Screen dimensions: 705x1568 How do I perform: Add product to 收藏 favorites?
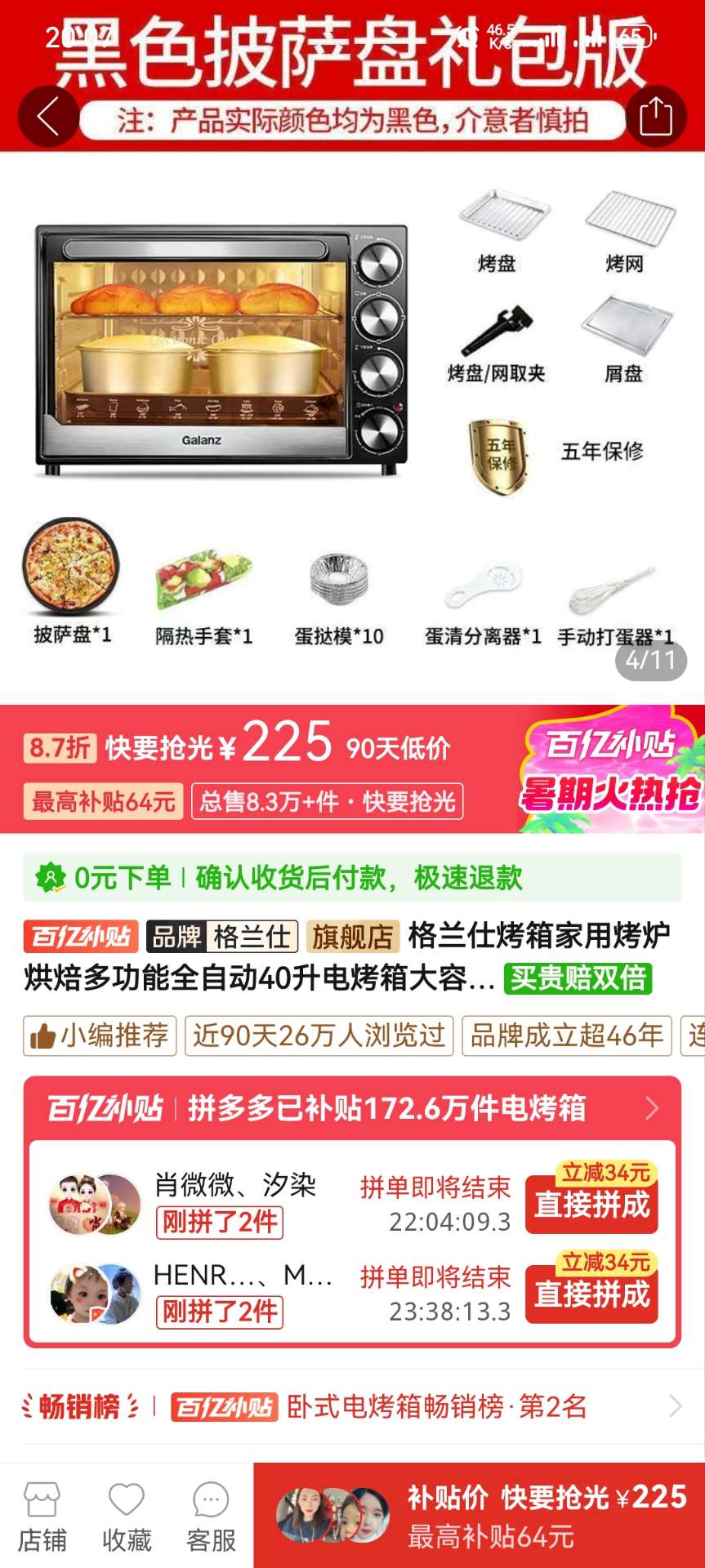(x=127, y=1516)
